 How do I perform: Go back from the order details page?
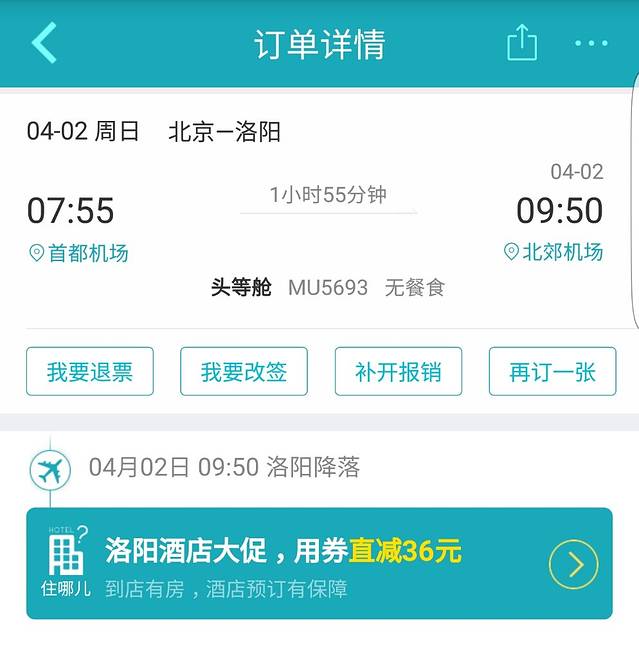point(44,44)
